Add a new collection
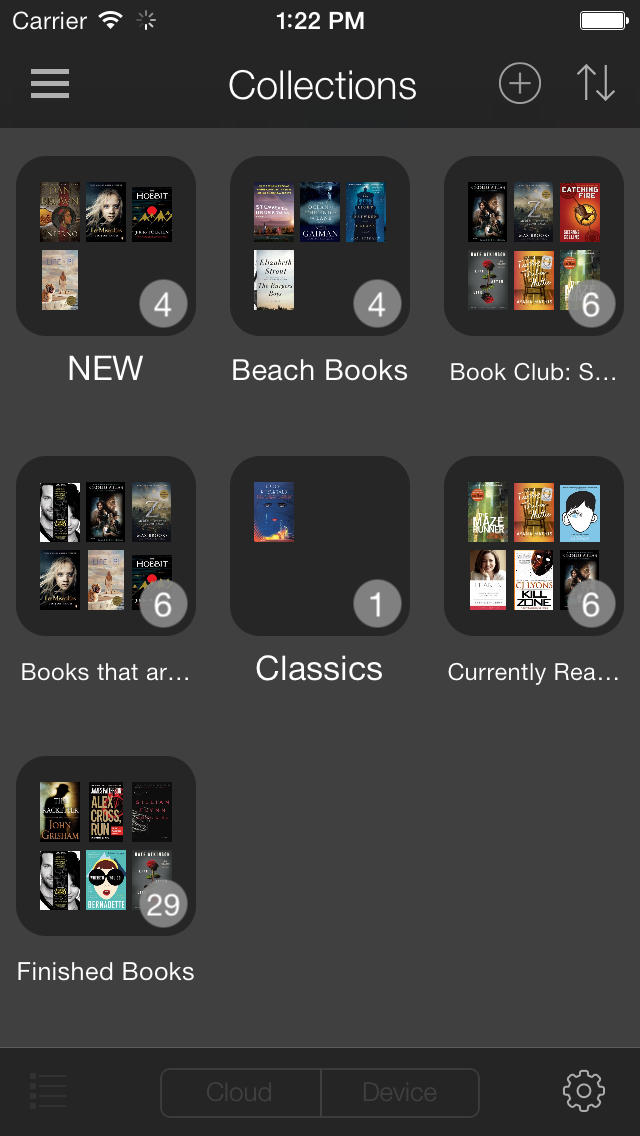This screenshot has height=1136, width=640. click(519, 84)
